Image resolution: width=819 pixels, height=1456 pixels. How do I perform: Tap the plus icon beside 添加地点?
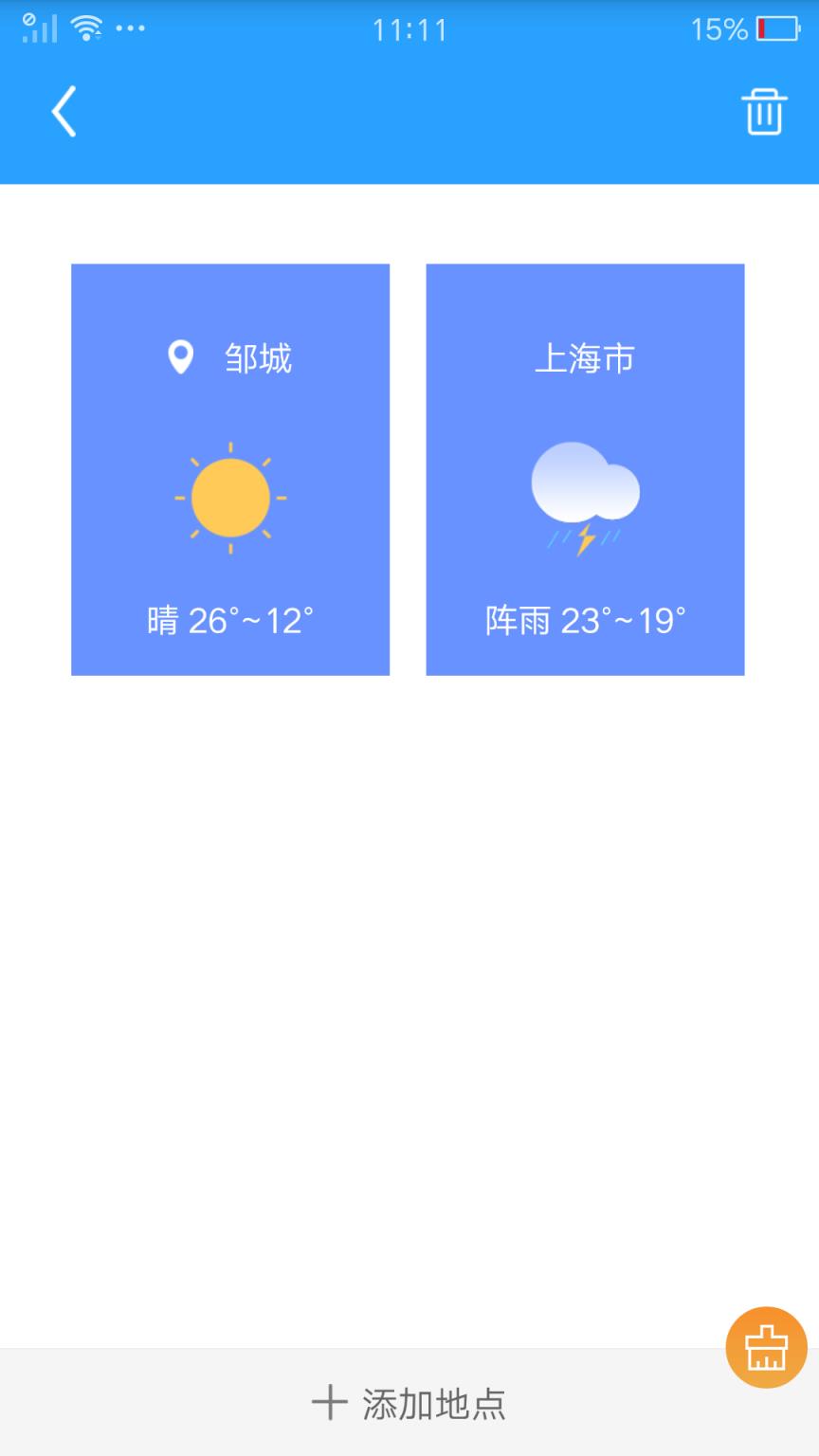coord(330,1402)
